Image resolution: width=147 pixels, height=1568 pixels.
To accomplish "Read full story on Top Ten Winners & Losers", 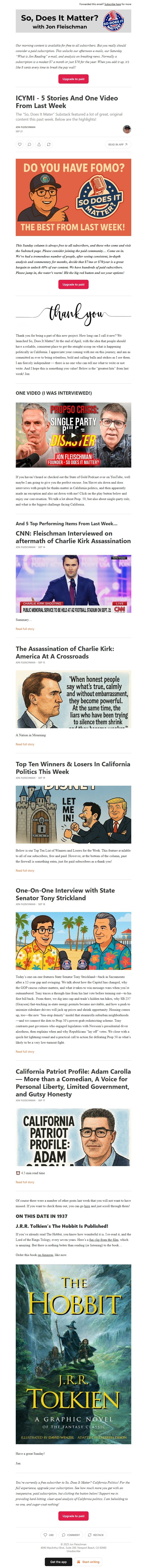I will [25, 871].
